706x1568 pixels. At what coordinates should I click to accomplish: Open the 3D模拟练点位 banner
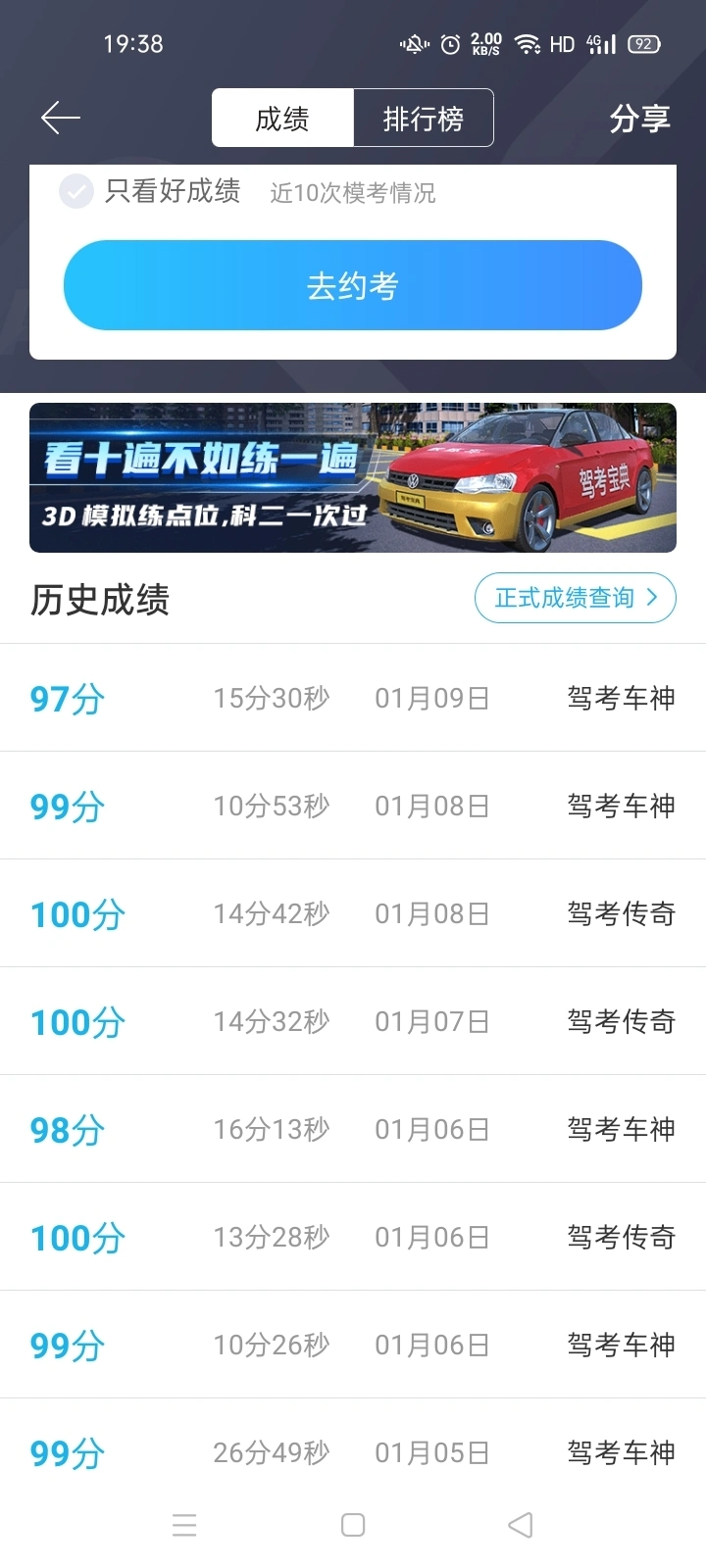pos(353,477)
